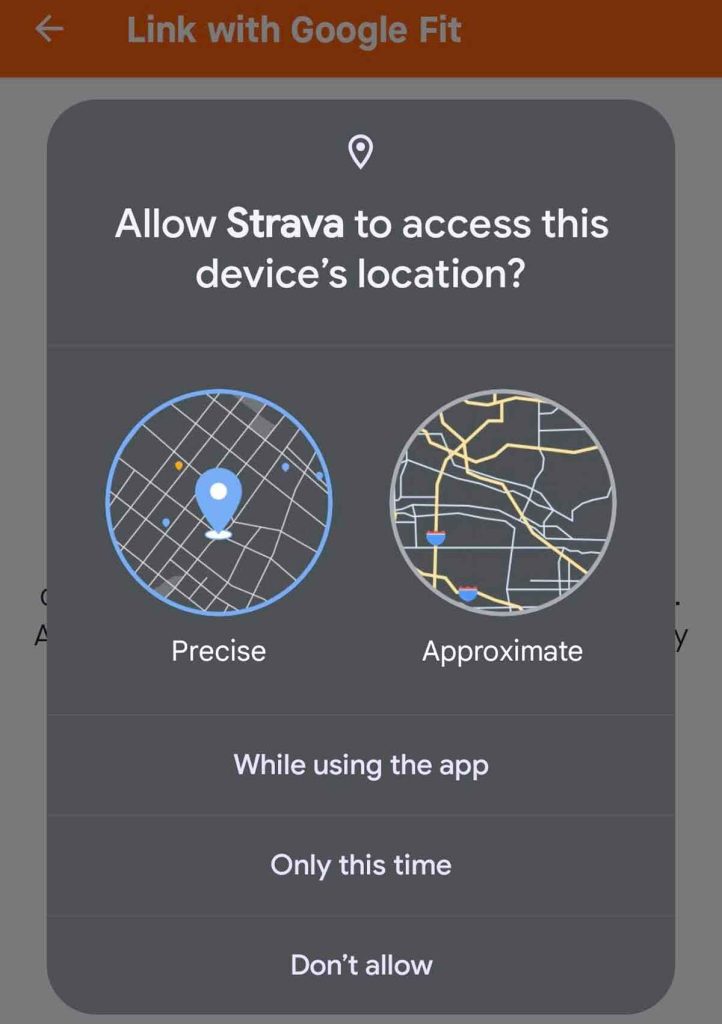Viewport: 722px width, 1024px height.
Task: Choose Approximate location accuracy
Action: coord(502,503)
